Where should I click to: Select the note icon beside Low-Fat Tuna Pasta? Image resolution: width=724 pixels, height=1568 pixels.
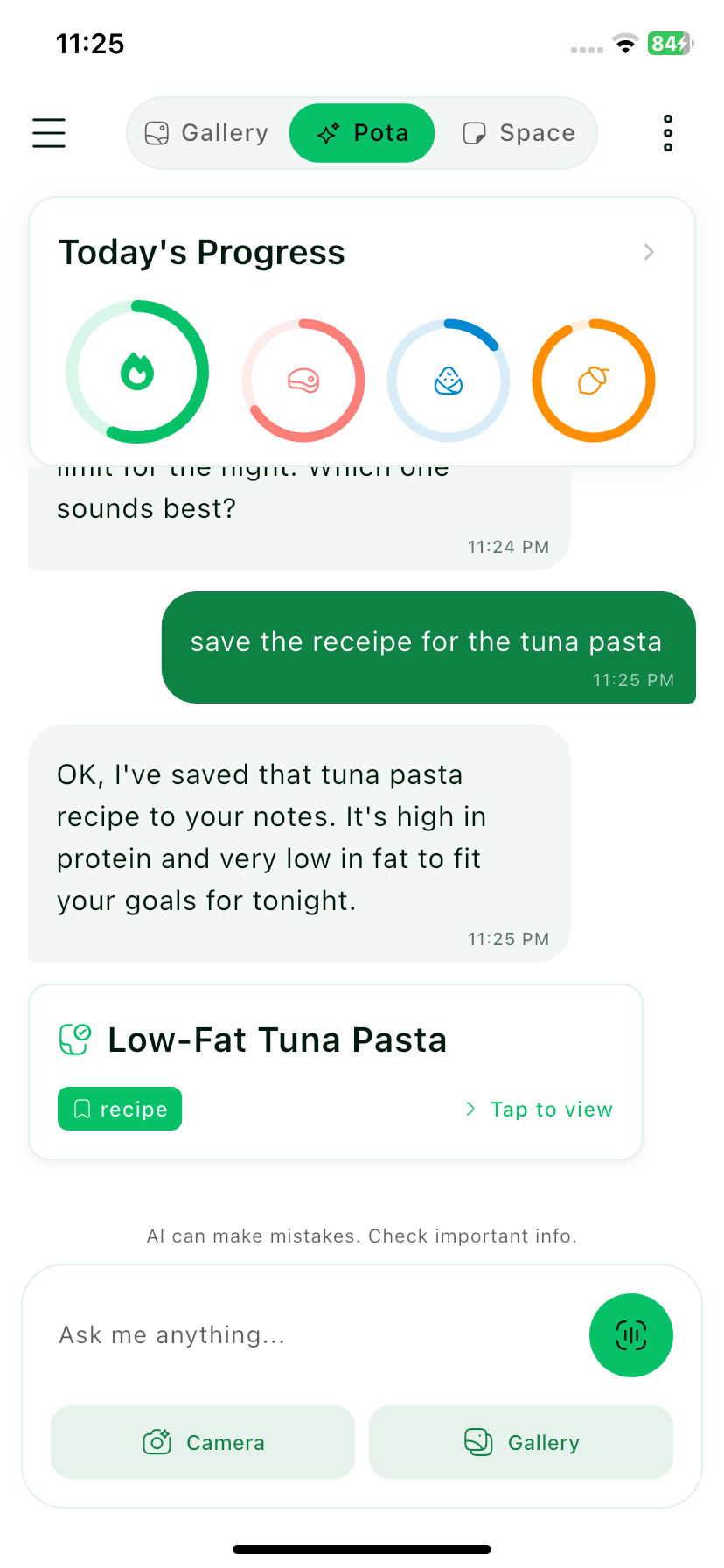point(74,1039)
